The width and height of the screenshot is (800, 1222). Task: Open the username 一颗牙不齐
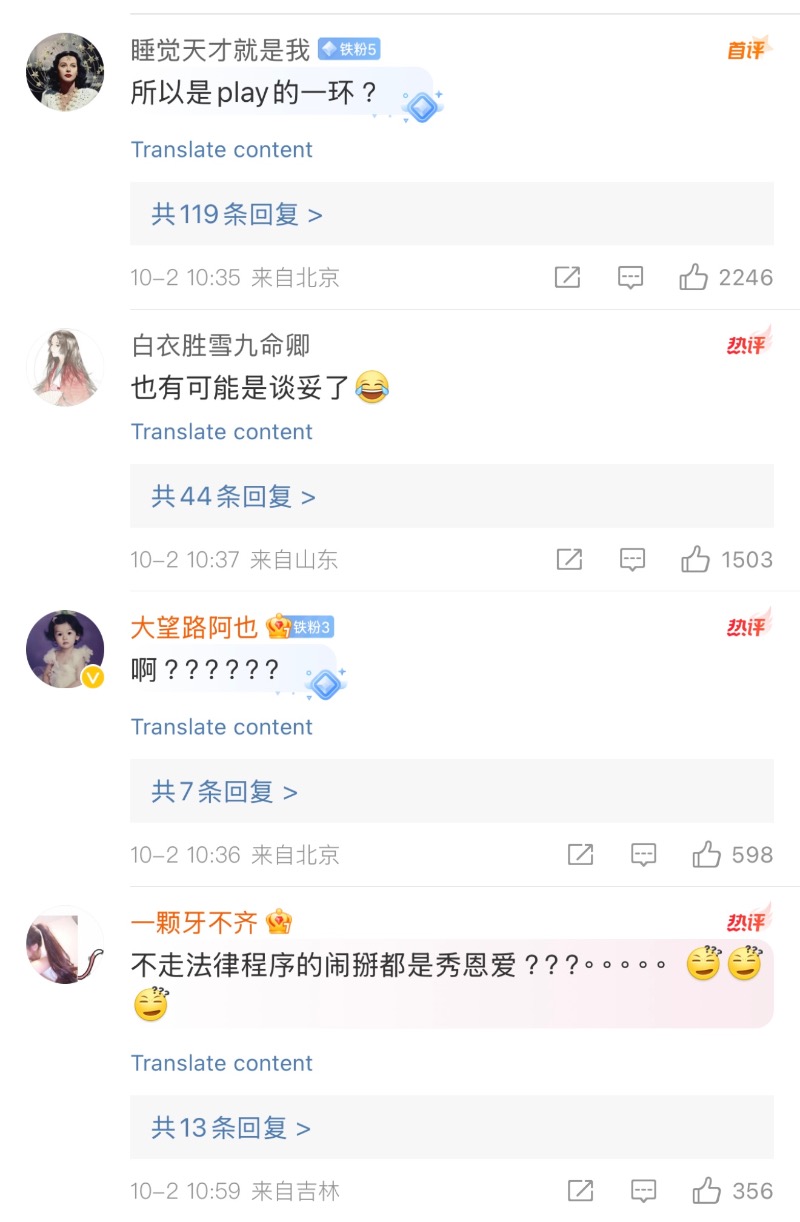point(195,922)
